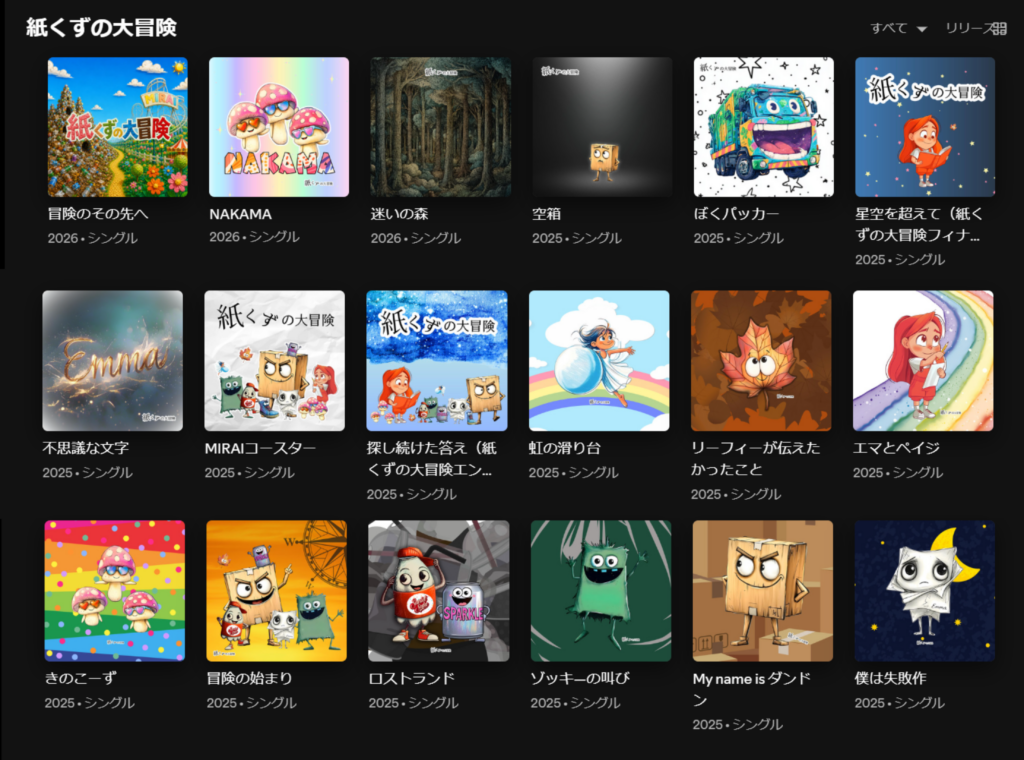Image resolution: width=1024 pixels, height=760 pixels.
Task: Select the single 迷いの森
Action: 441,127
